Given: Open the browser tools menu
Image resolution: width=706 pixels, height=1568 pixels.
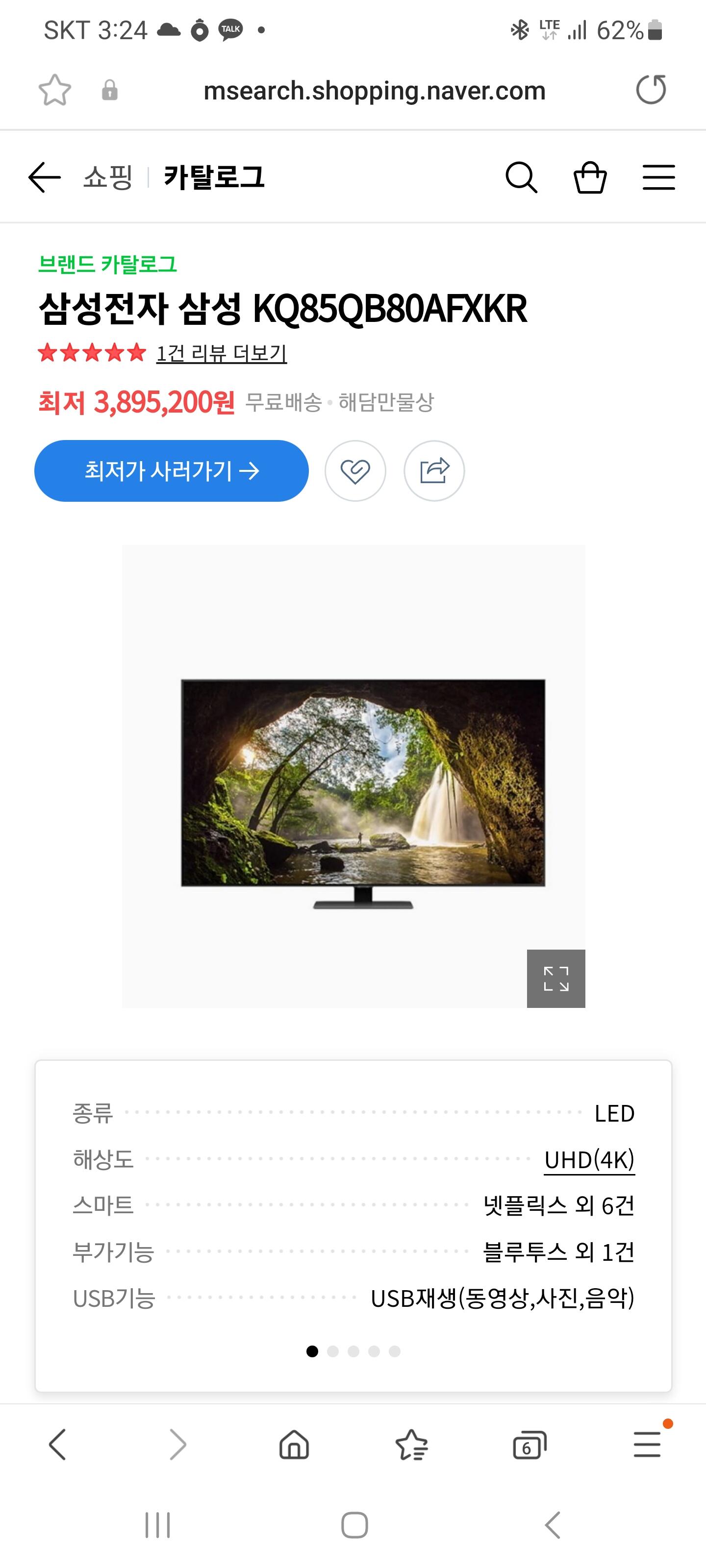Looking at the screenshot, I should click(647, 1445).
